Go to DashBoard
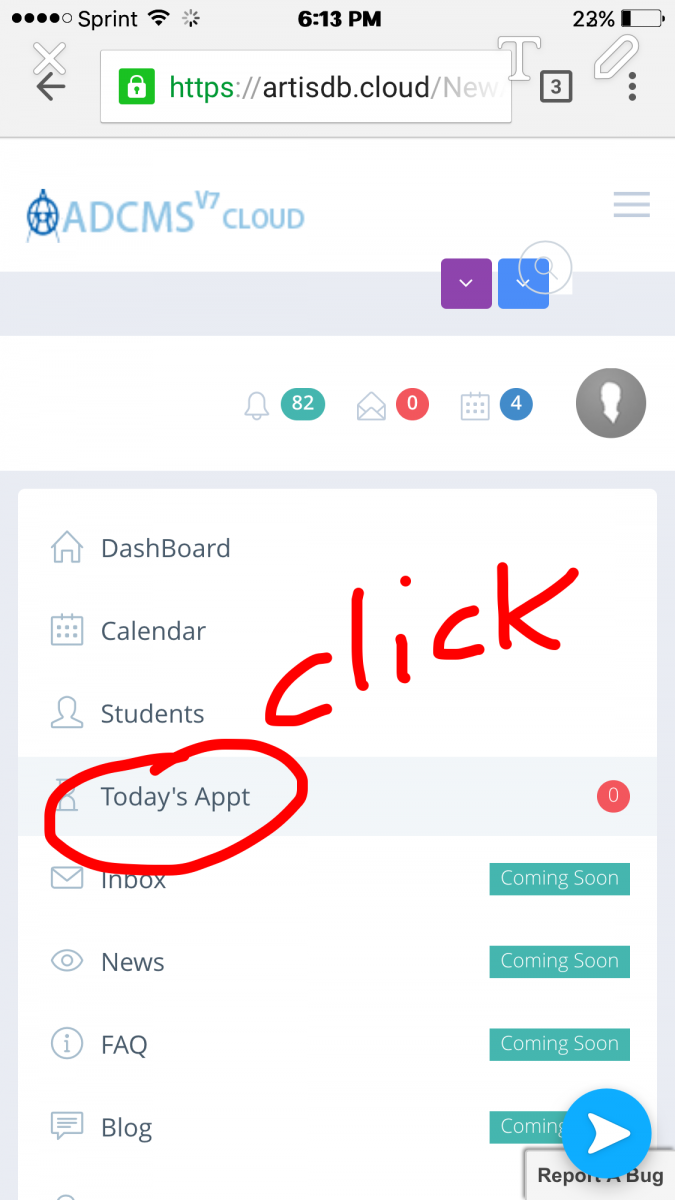This screenshot has width=675, height=1200. point(165,548)
